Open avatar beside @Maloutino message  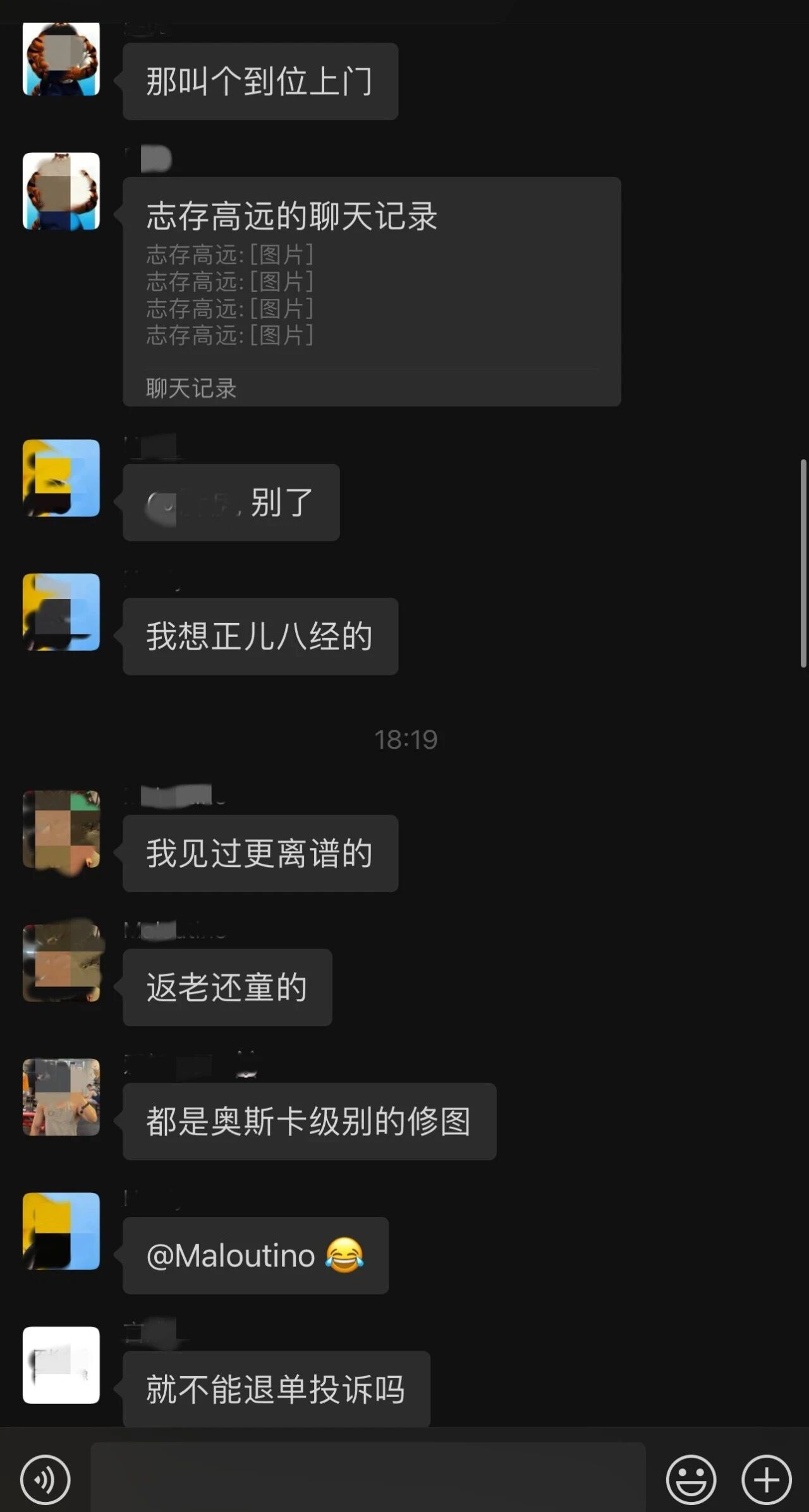point(61,1231)
